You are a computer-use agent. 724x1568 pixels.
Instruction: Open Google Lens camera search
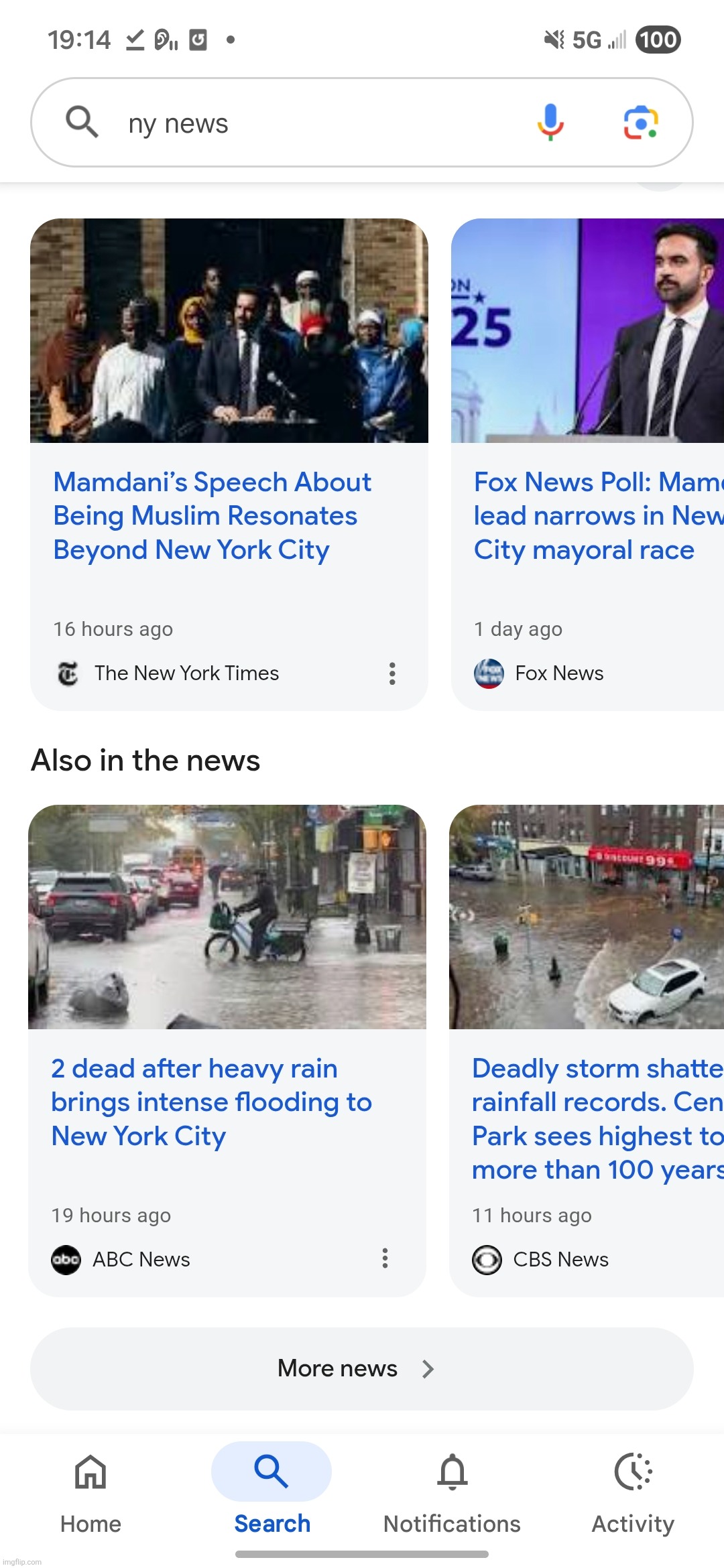(641, 123)
